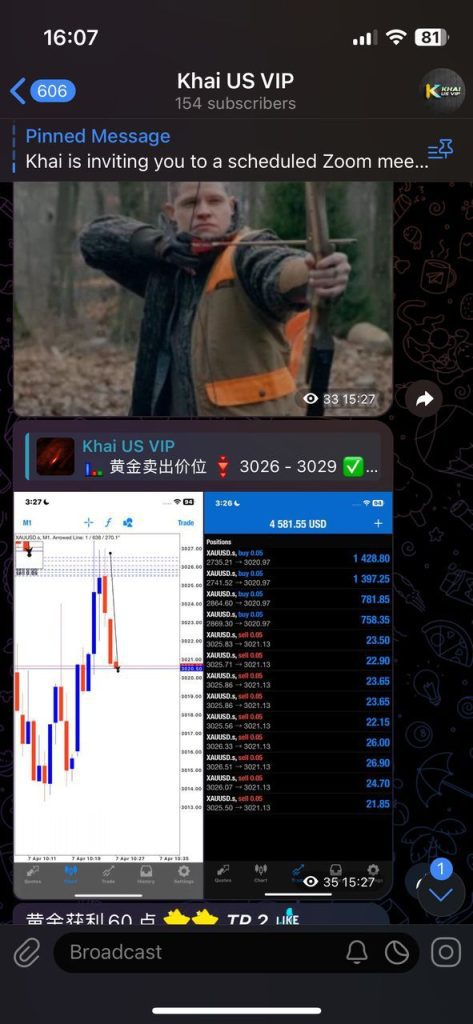473x1024 pixels.
Task: Open the trading screenshot image
Action: 203,695
